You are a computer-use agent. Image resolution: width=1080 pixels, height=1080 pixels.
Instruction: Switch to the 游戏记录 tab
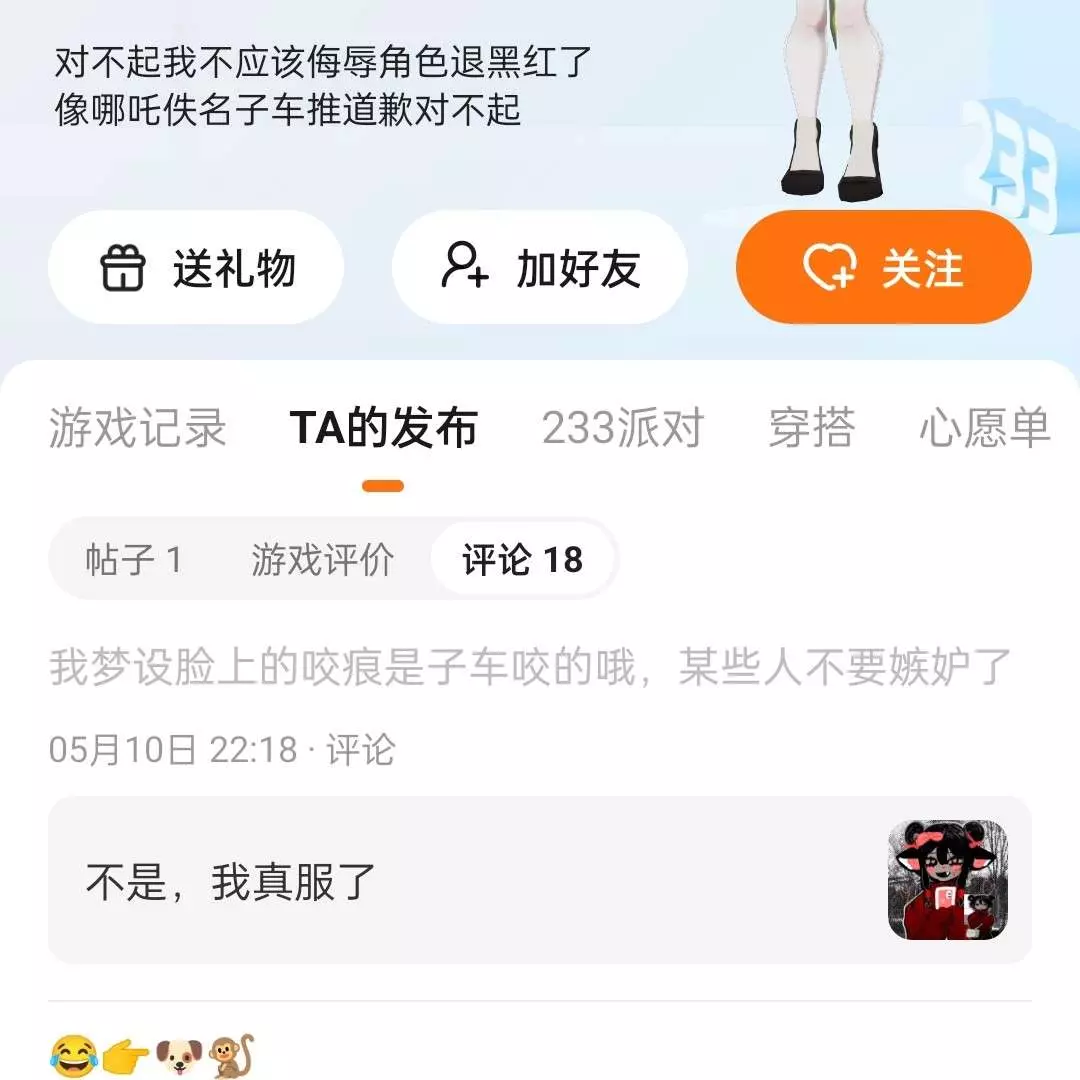pyautogui.click(x=138, y=428)
